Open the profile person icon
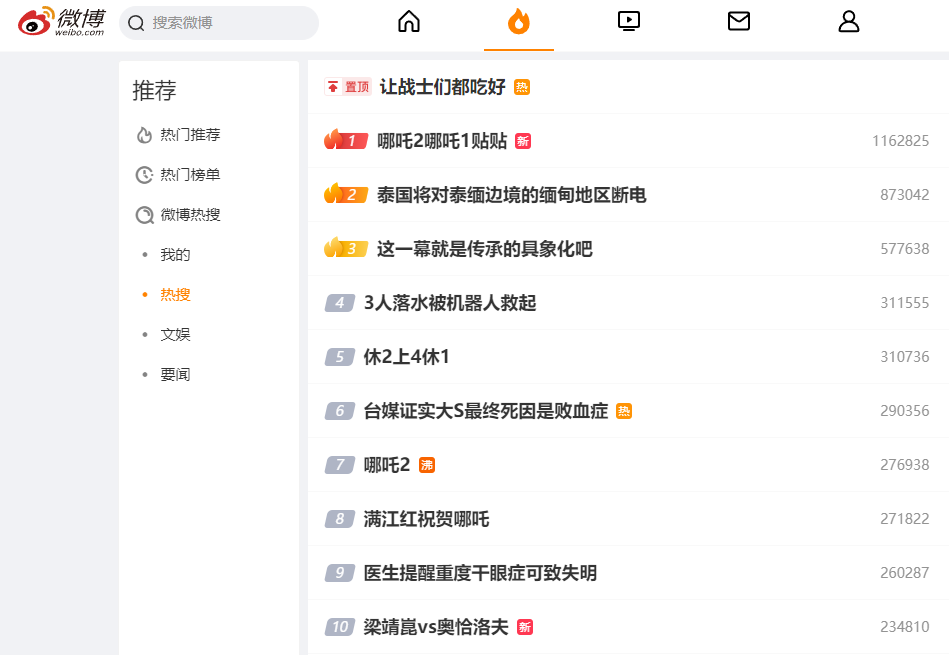The image size is (949, 655). click(x=849, y=21)
